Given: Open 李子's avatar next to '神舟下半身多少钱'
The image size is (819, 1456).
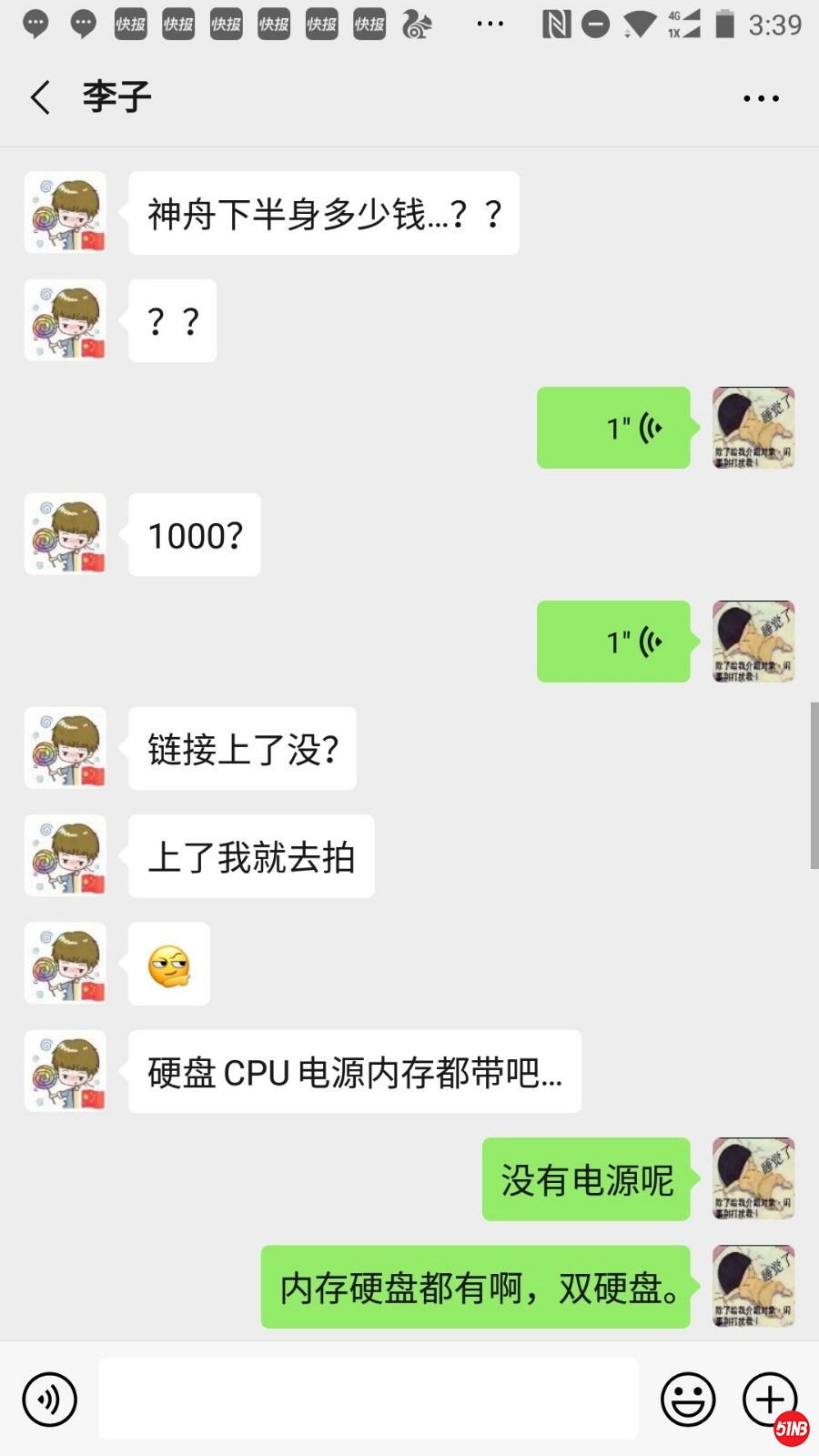Looking at the screenshot, I should (66, 213).
